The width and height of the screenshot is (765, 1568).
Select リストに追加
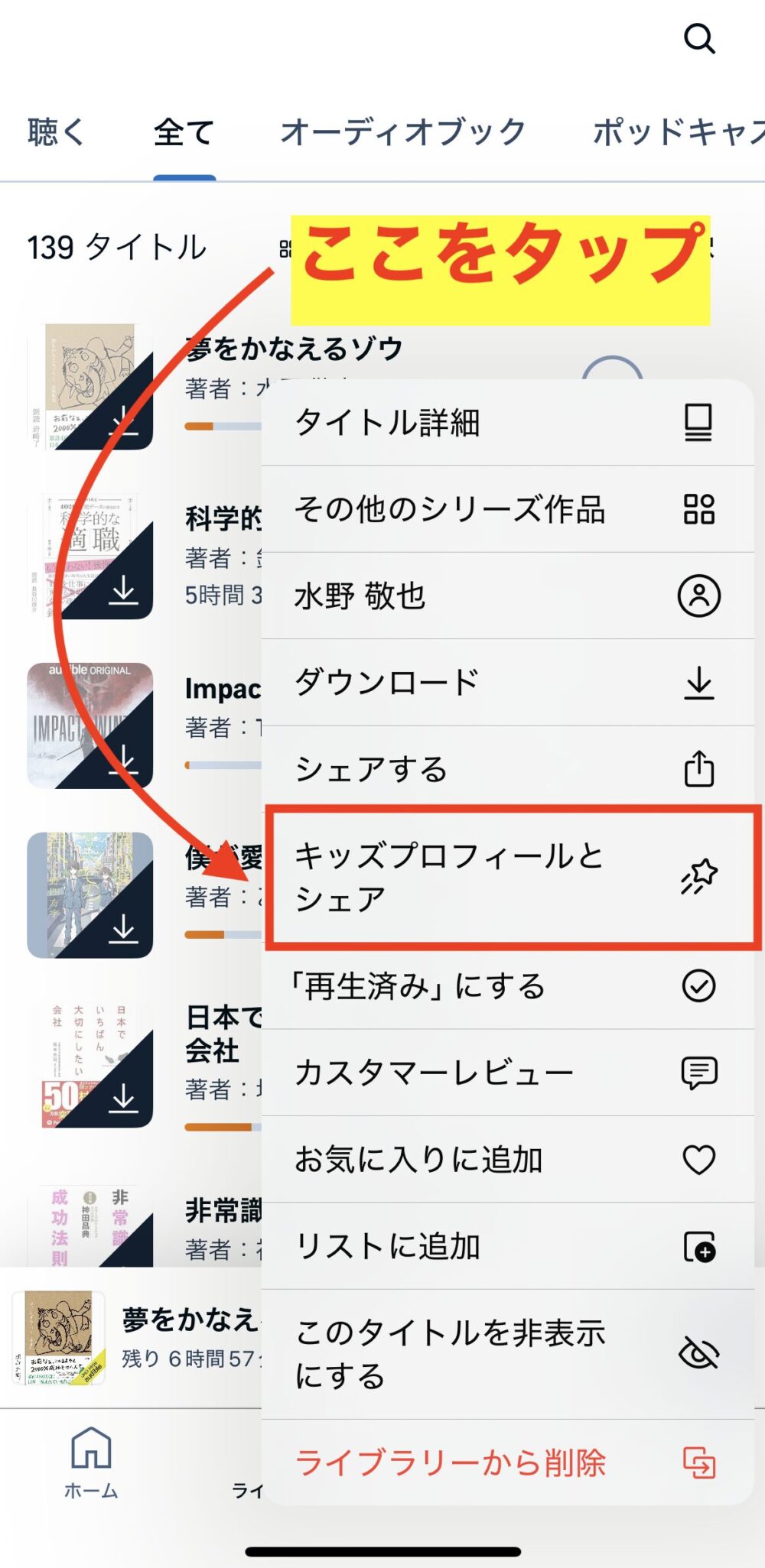pyautogui.click(x=508, y=1246)
